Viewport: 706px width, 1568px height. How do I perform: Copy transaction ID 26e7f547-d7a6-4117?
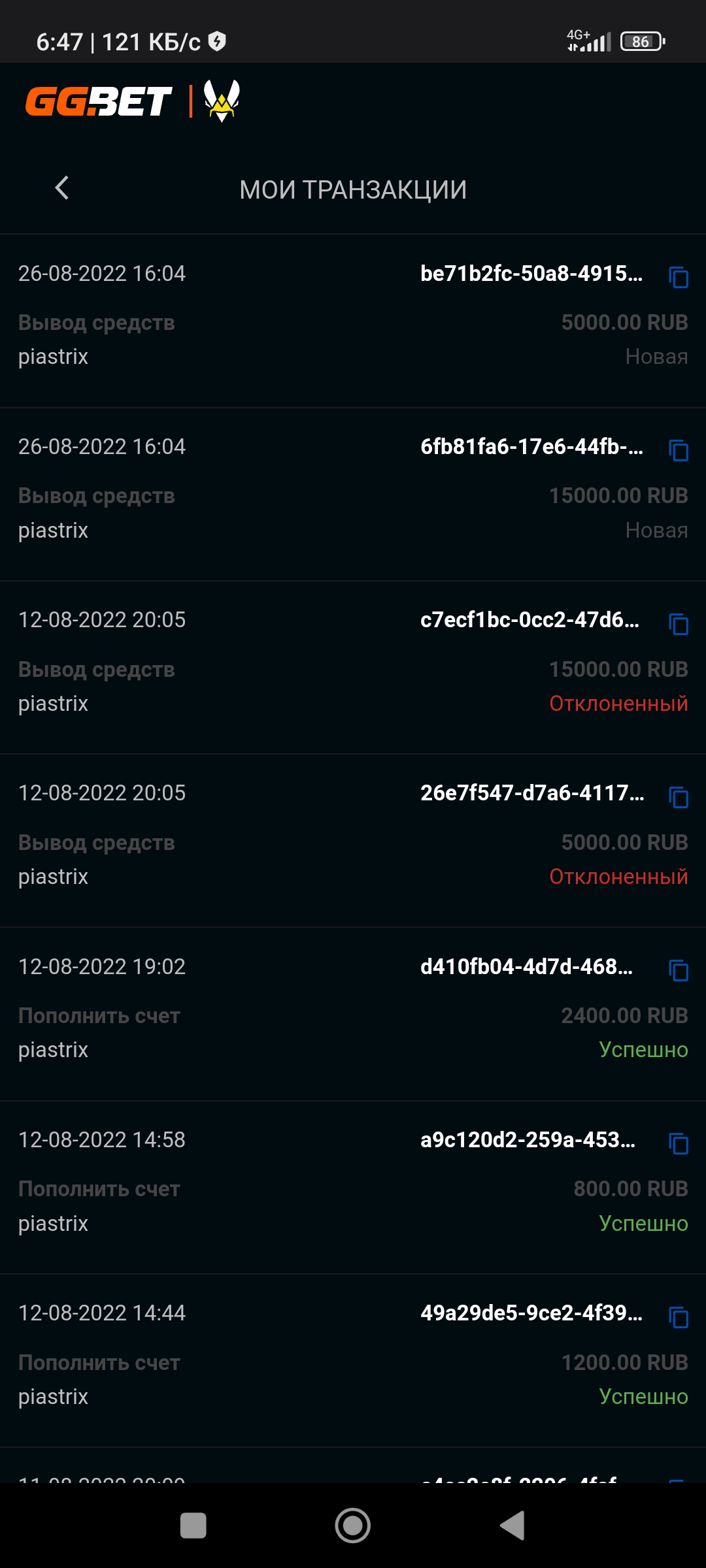[x=679, y=797]
